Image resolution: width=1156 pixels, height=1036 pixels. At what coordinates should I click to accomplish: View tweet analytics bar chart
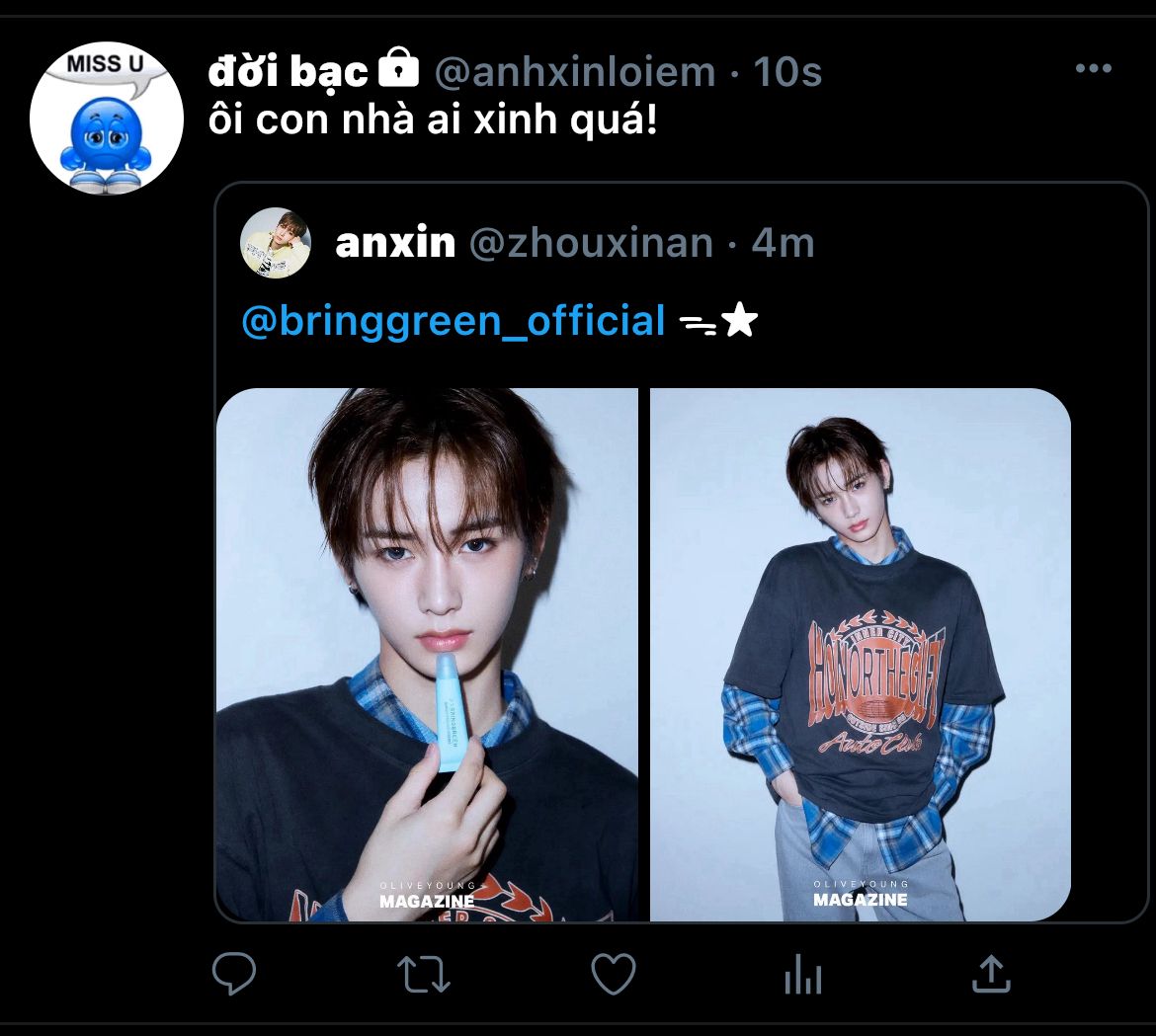(802, 977)
